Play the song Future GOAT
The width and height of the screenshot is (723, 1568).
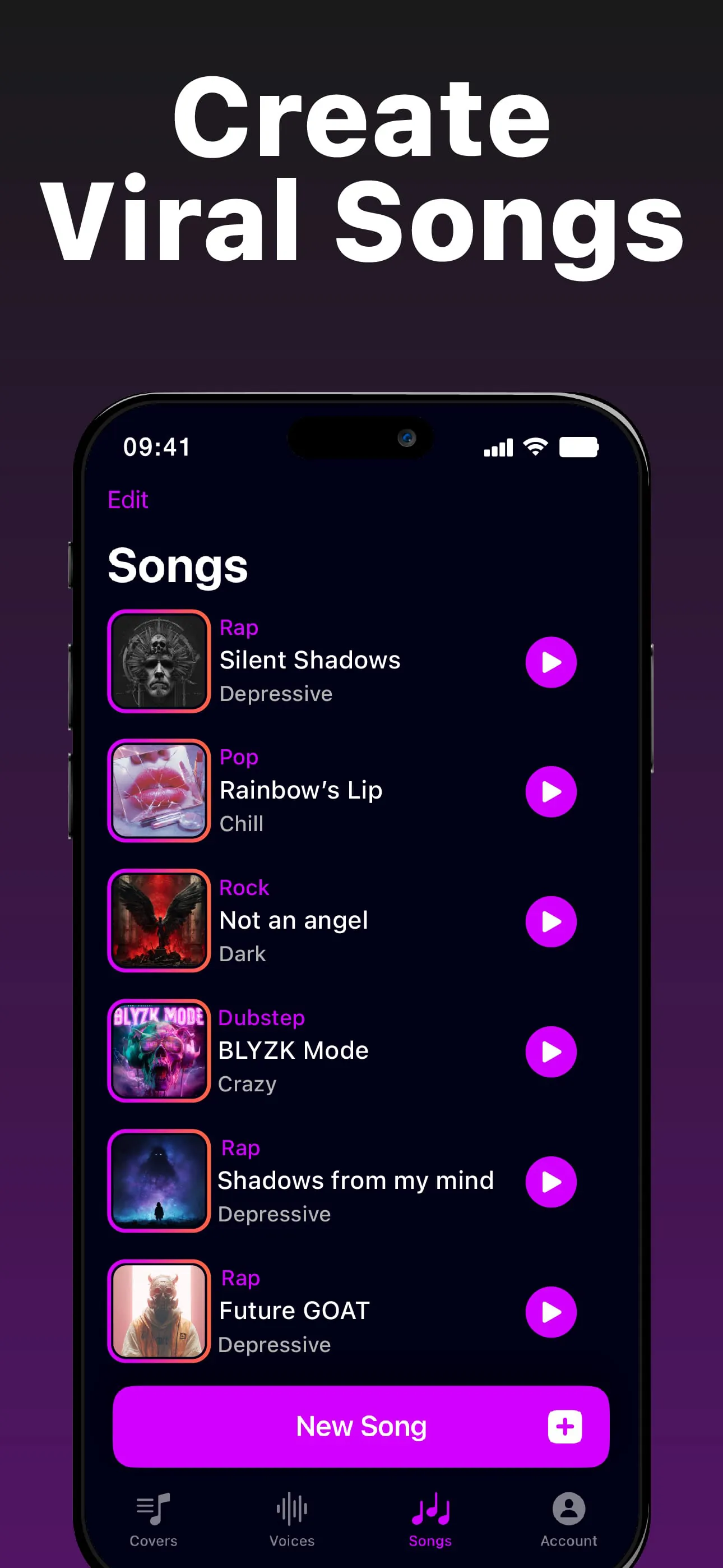click(x=550, y=1312)
